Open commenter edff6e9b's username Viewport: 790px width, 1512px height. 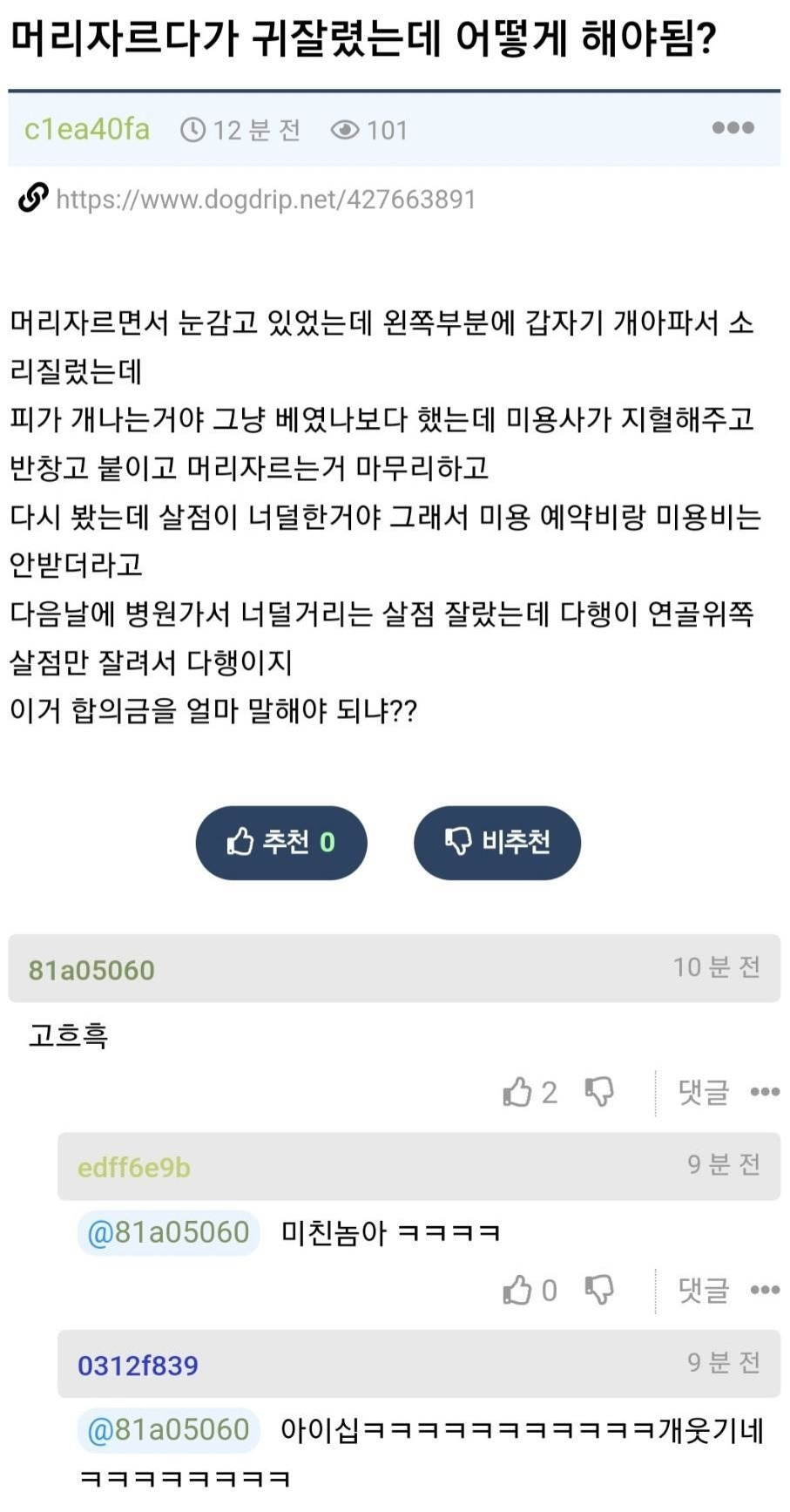pyautogui.click(x=133, y=1167)
